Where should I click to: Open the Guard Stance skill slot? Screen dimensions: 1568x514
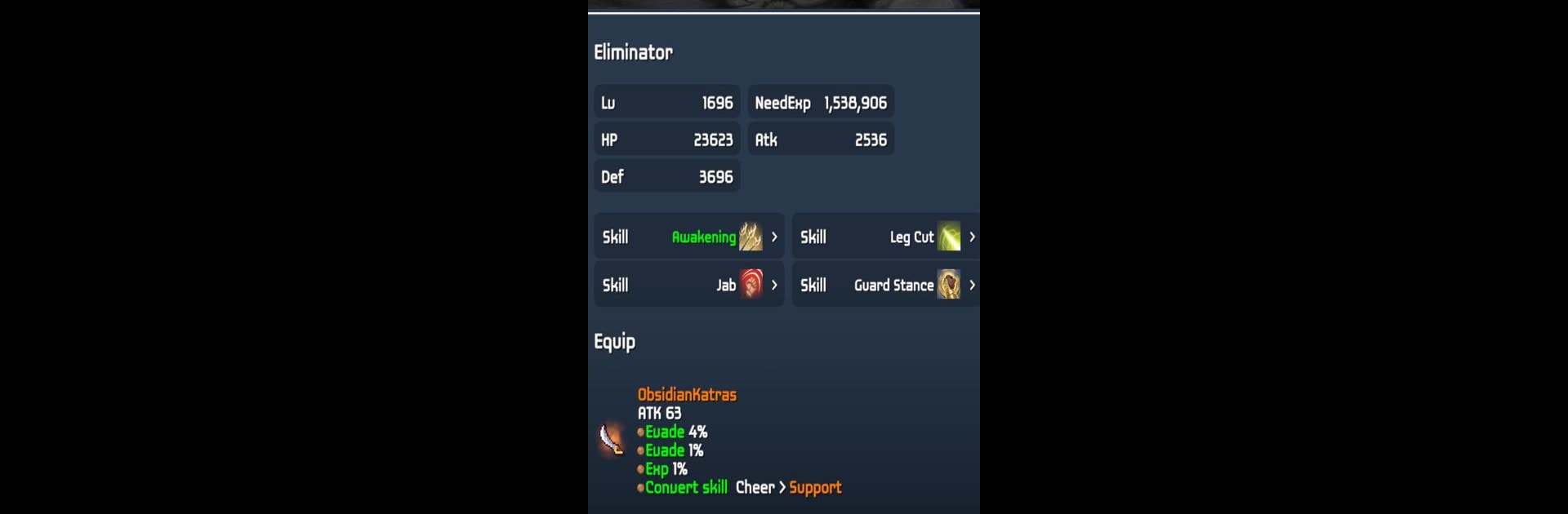886,285
